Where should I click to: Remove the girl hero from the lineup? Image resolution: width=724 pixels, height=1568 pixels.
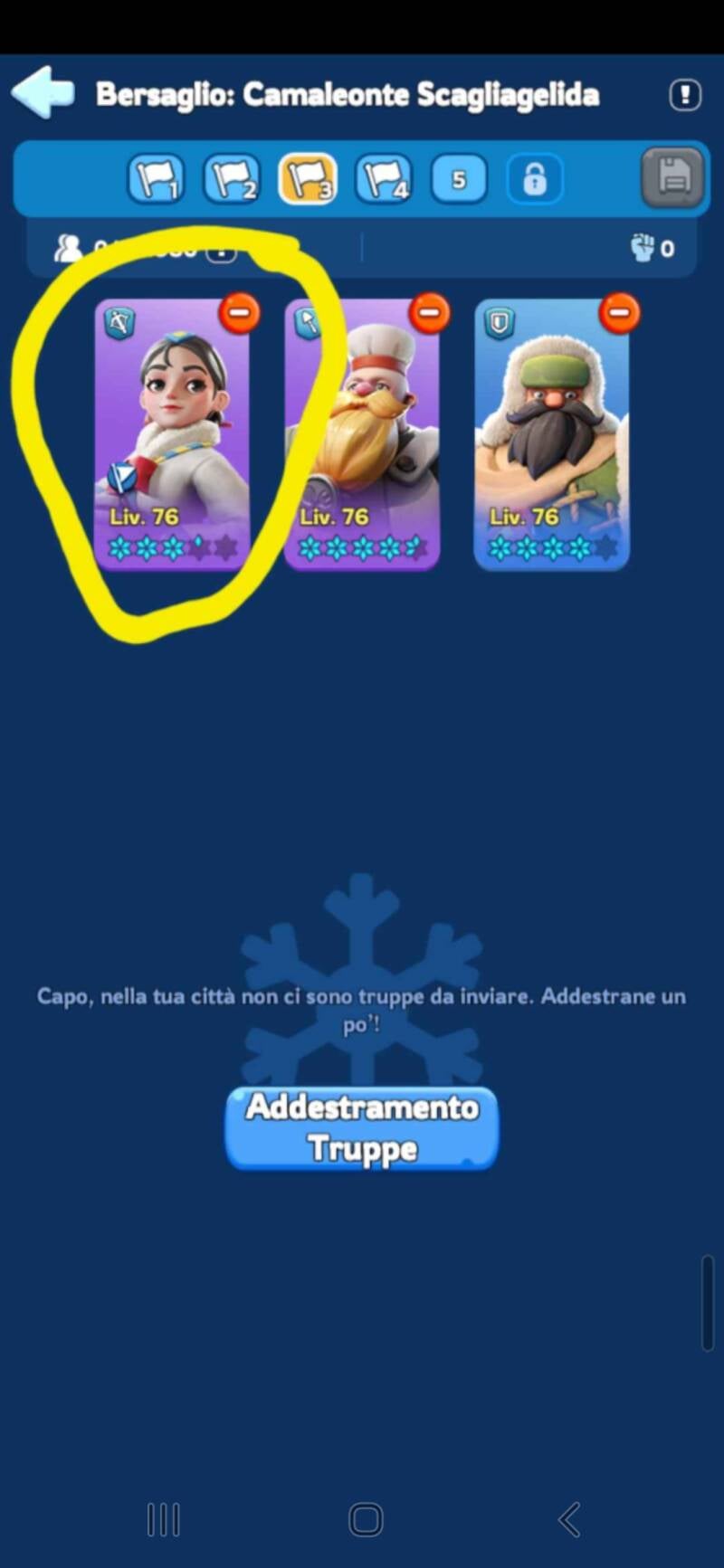click(239, 313)
